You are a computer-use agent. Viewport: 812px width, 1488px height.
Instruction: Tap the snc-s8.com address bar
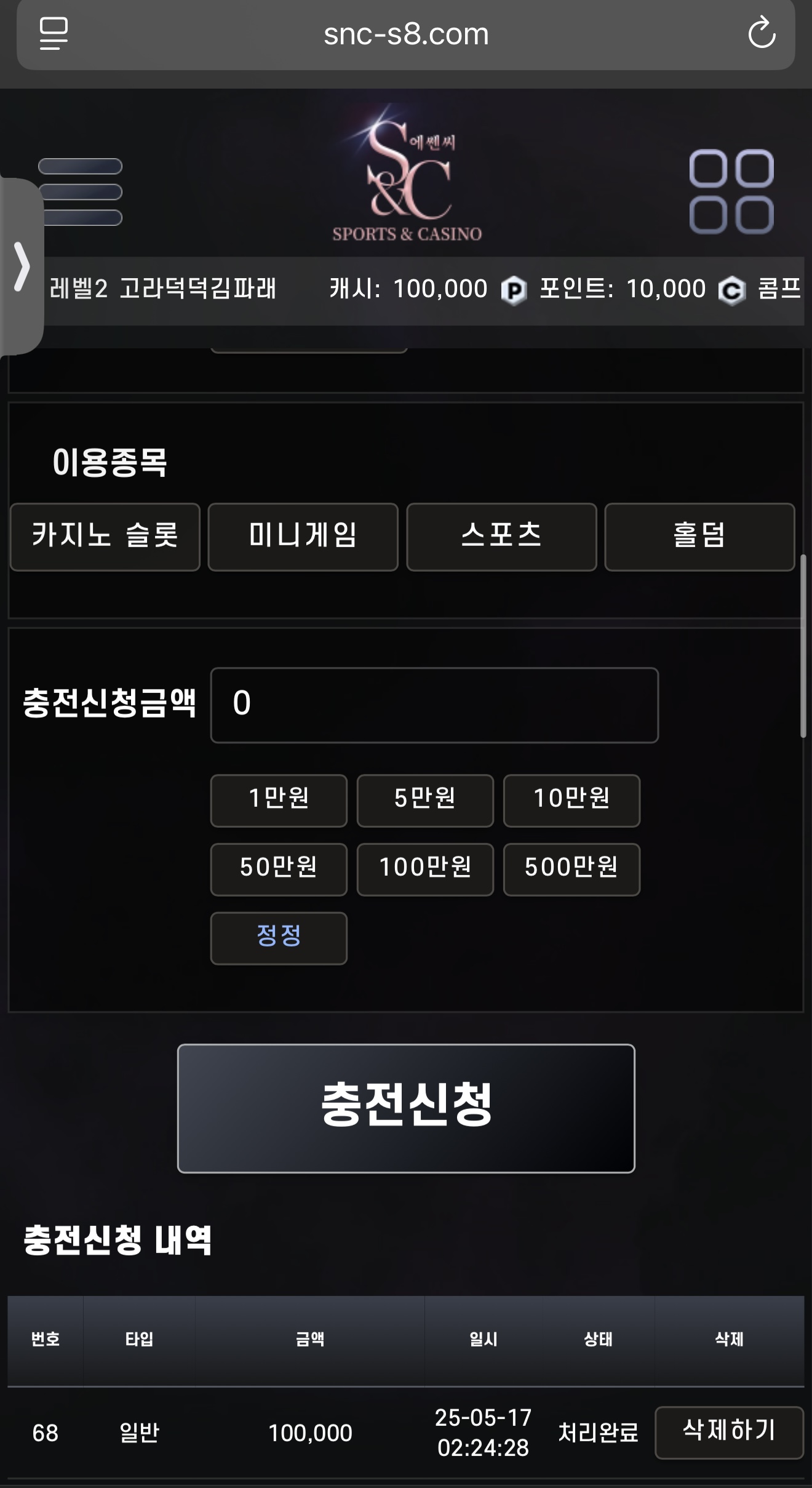[406, 34]
